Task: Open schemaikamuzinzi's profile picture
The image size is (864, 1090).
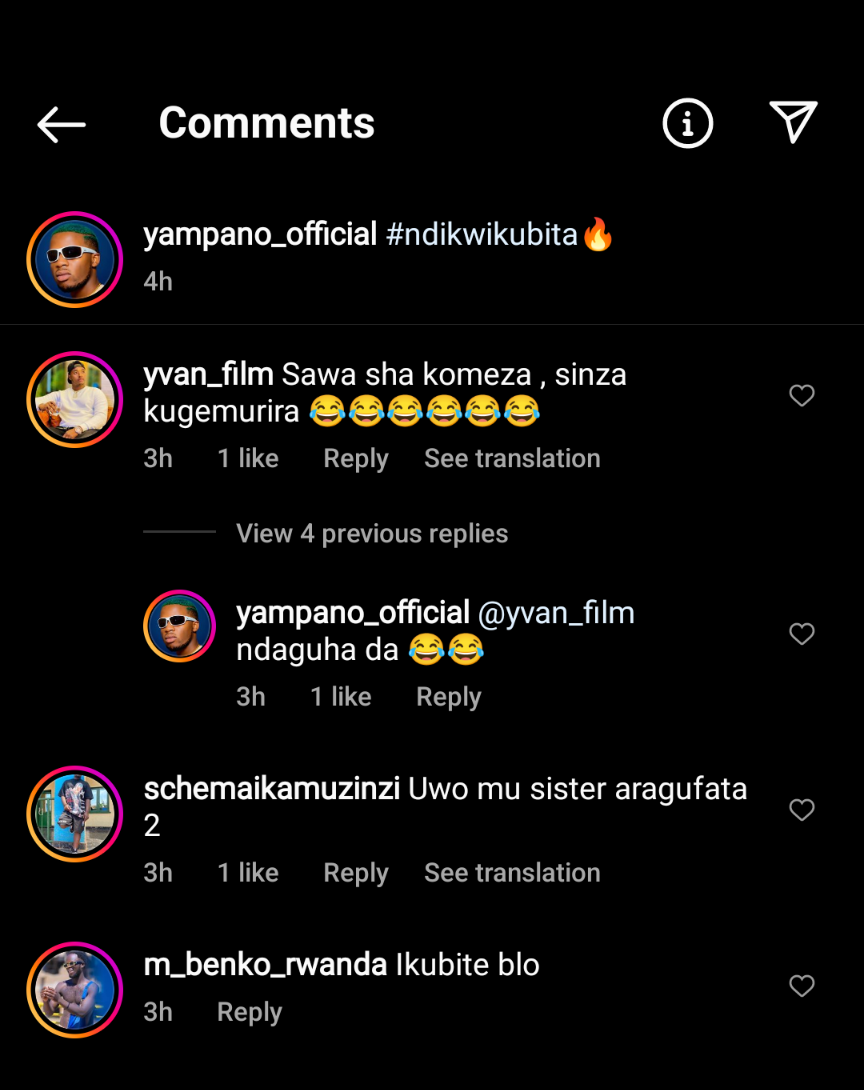Action: point(74,814)
